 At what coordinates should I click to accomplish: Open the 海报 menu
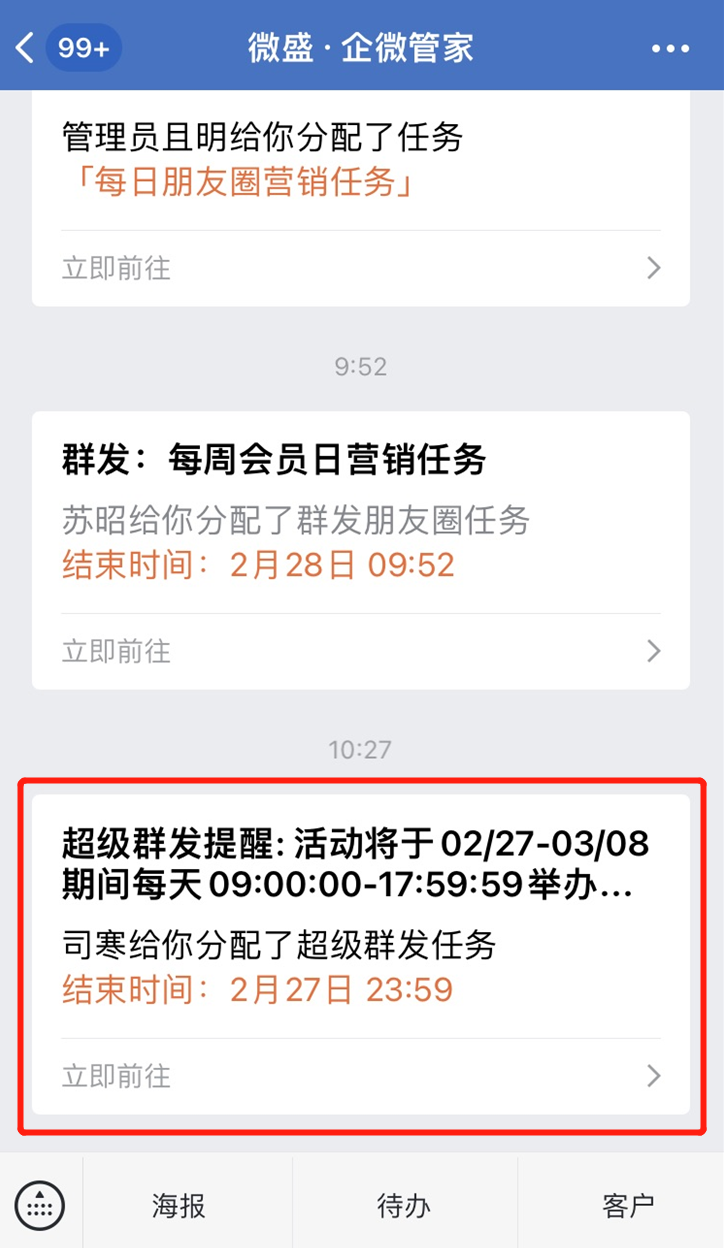[x=180, y=1205]
